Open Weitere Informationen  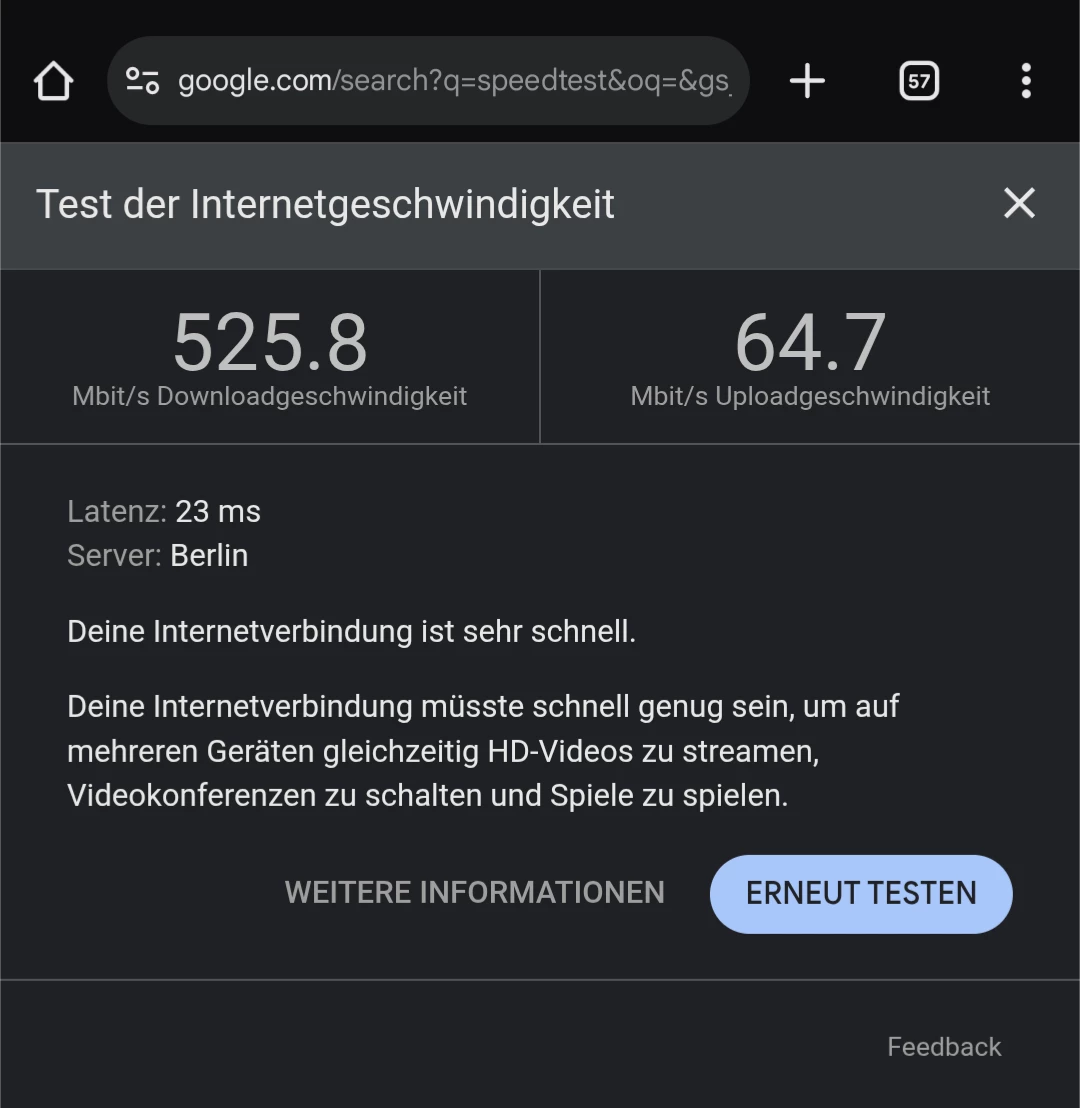474,892
